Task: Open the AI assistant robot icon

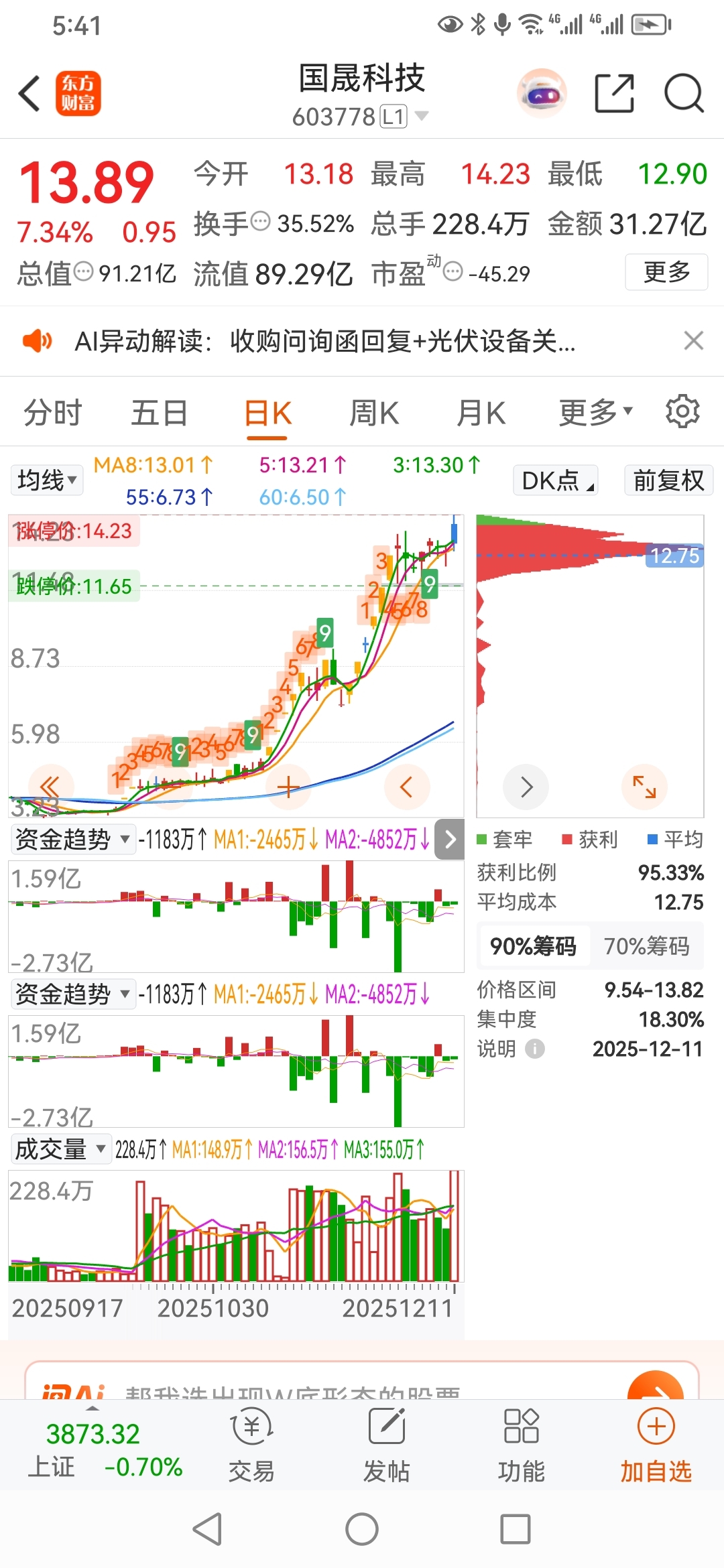Action: point(542,93)
